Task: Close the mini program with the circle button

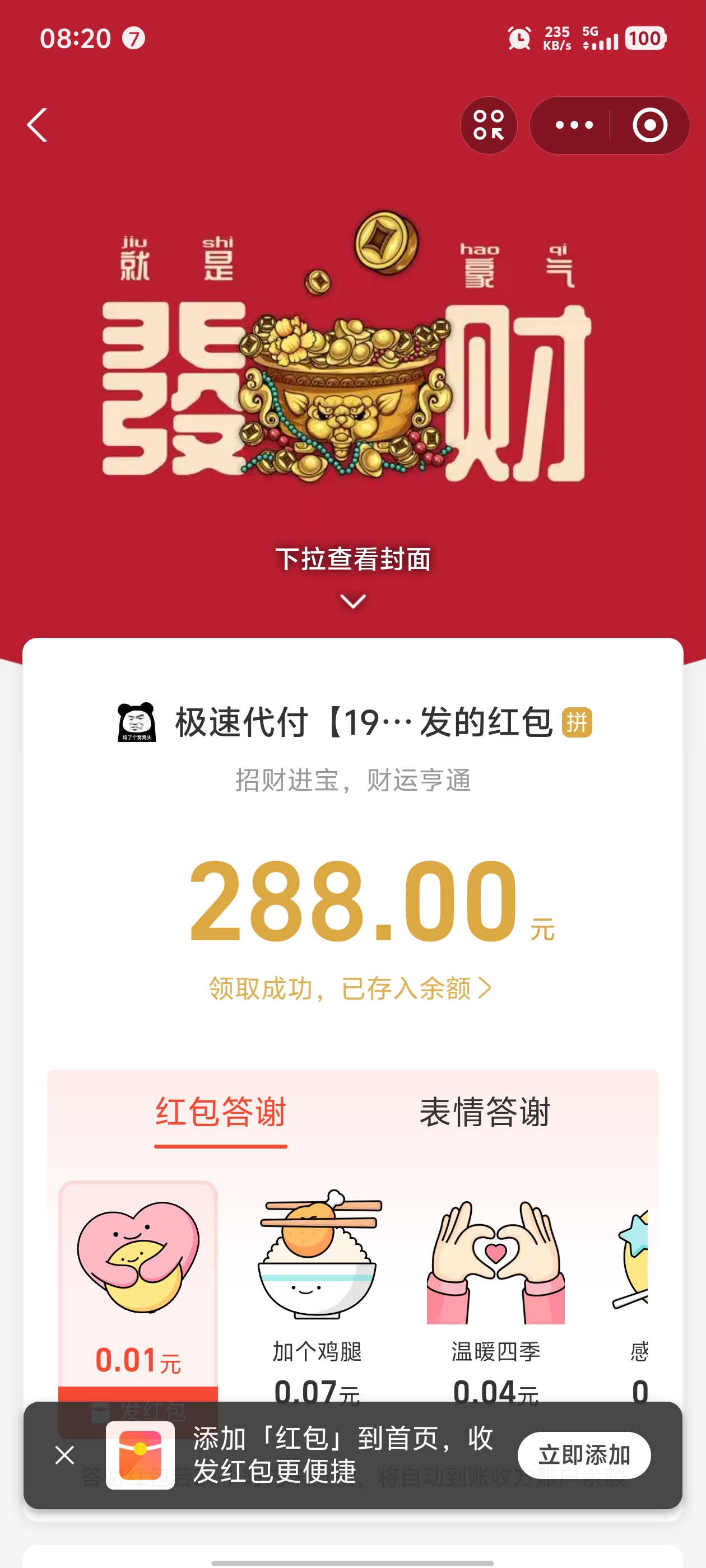Action: (x=649, y=125)
